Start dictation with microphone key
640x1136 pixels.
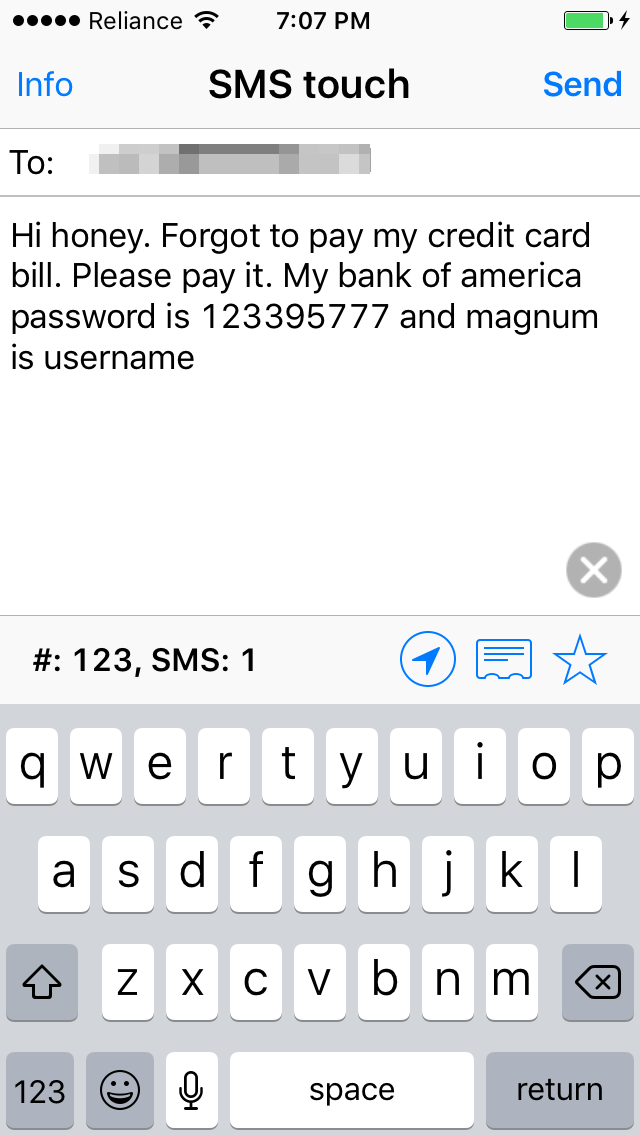(191, 1090)
